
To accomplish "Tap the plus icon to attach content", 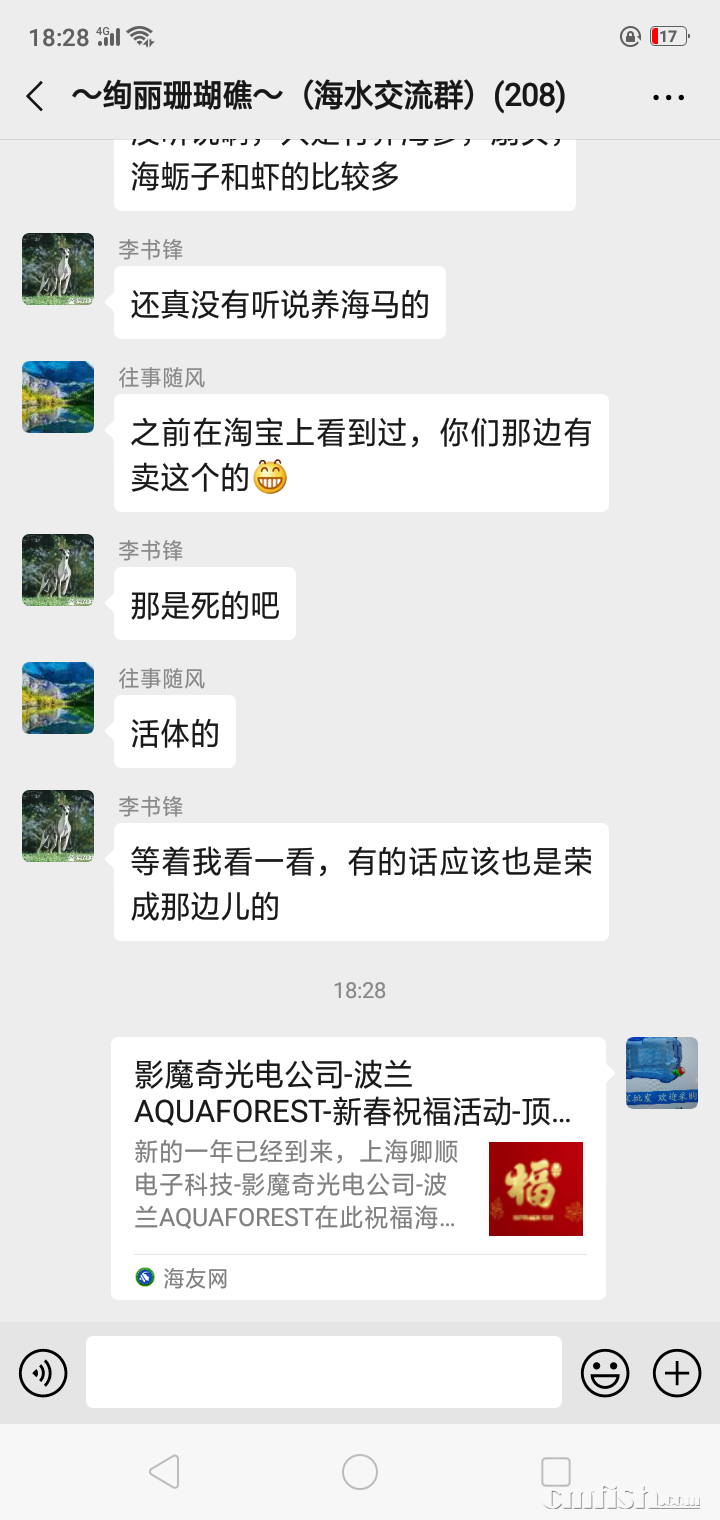I will point(676,1372).
